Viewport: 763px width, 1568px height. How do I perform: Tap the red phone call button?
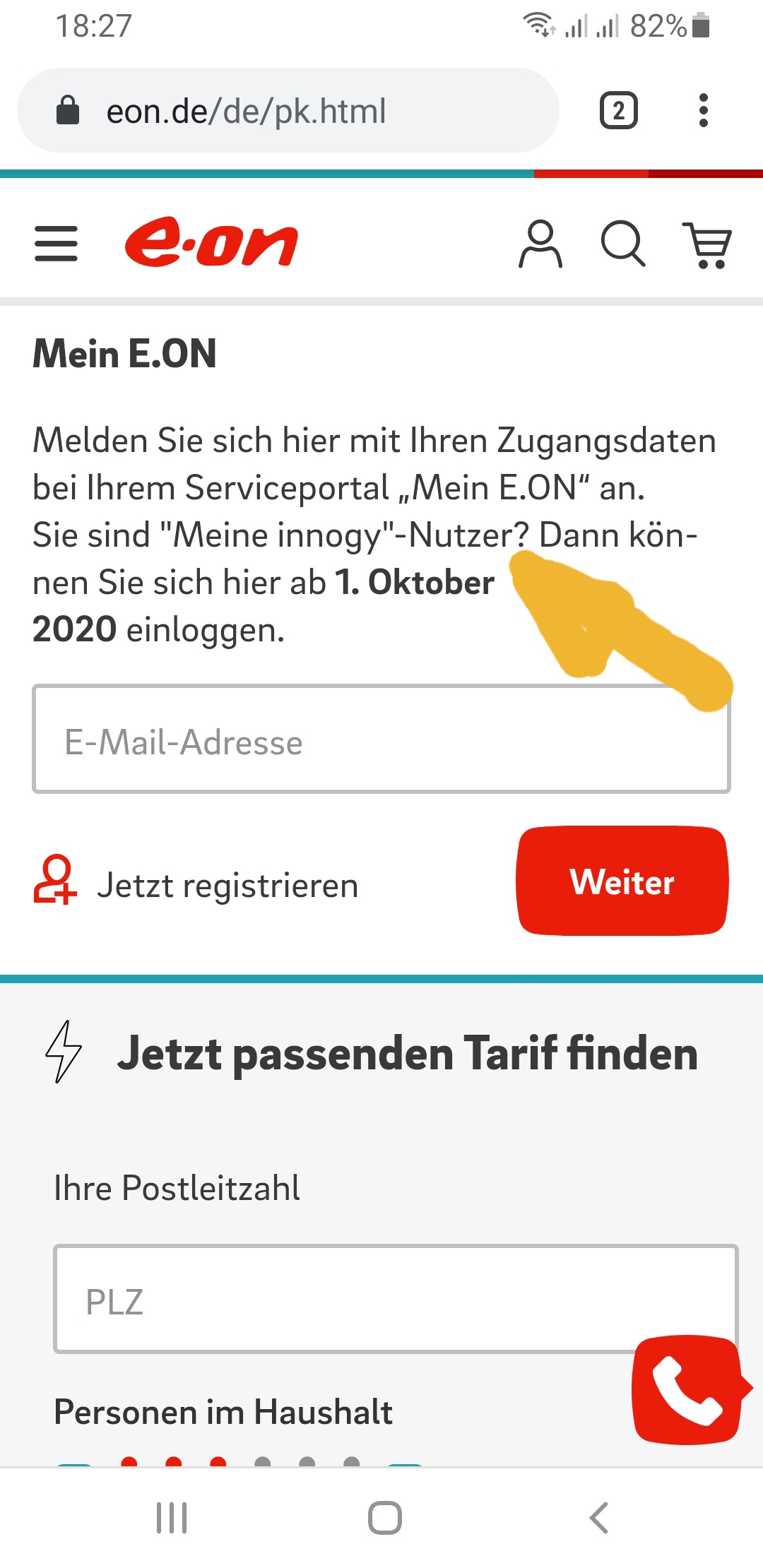click(687, 1389)
